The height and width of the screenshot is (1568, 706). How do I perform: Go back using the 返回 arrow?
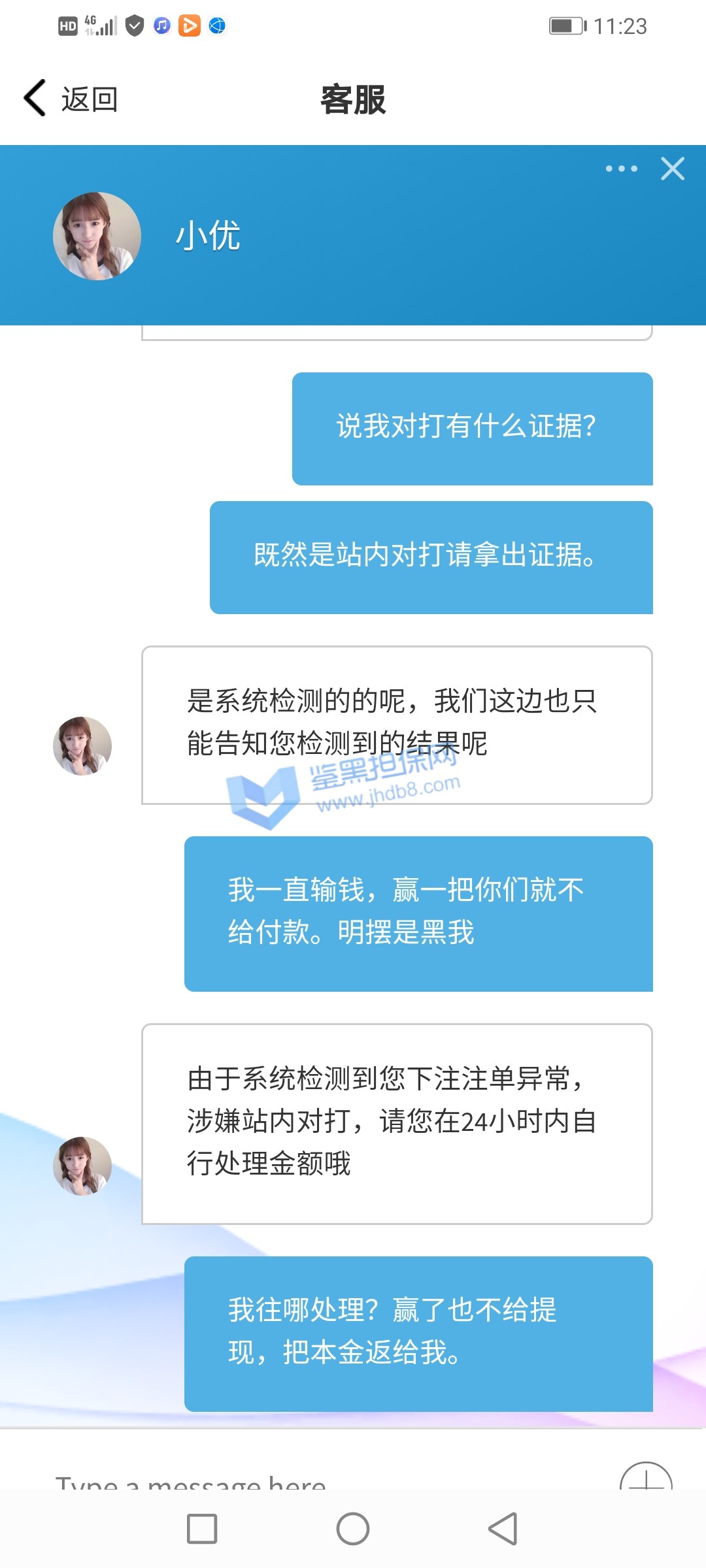click(70, 99)
